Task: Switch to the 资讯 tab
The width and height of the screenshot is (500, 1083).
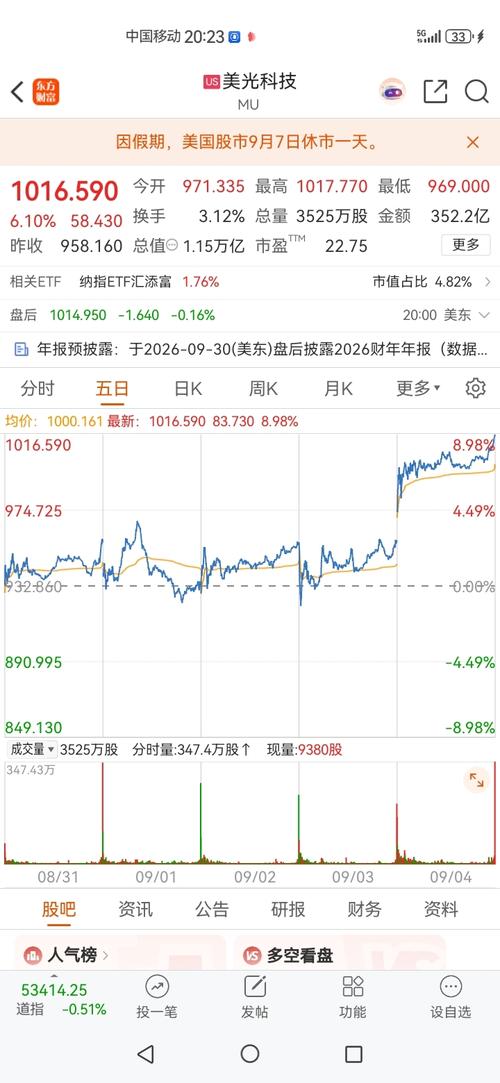Action: click(135, 909)
